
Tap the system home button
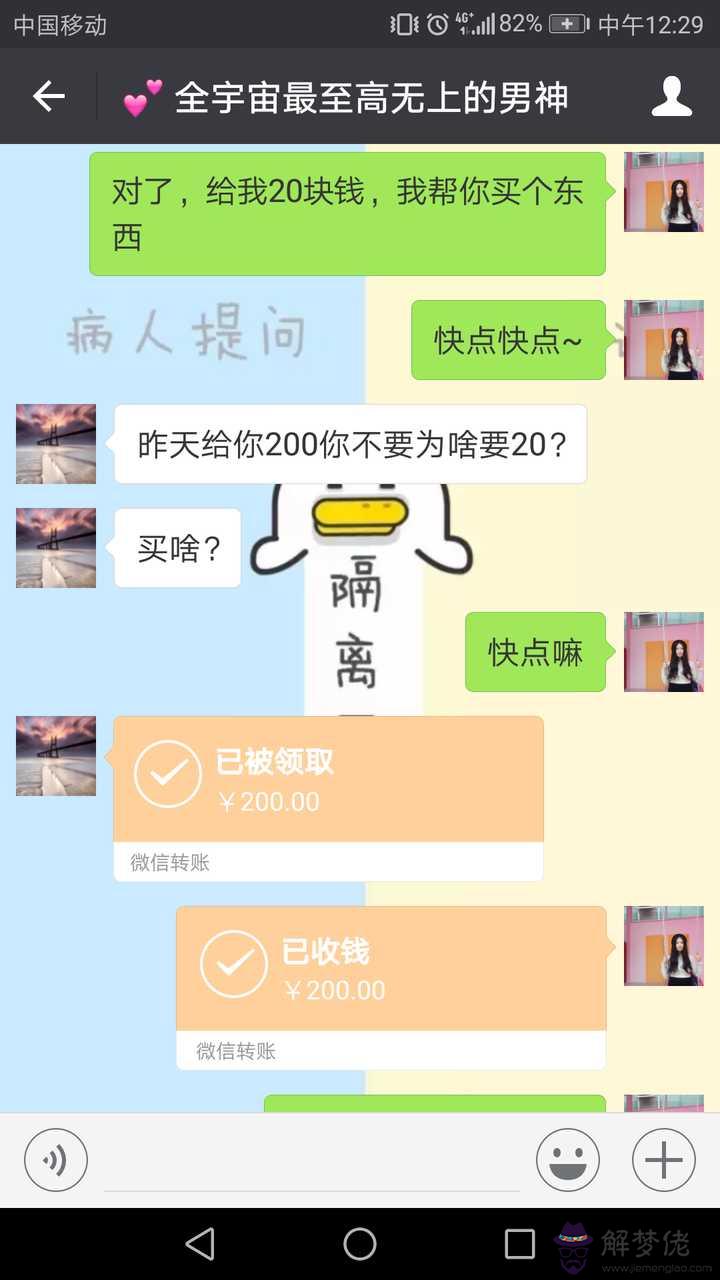click(x=360, y=1244)
